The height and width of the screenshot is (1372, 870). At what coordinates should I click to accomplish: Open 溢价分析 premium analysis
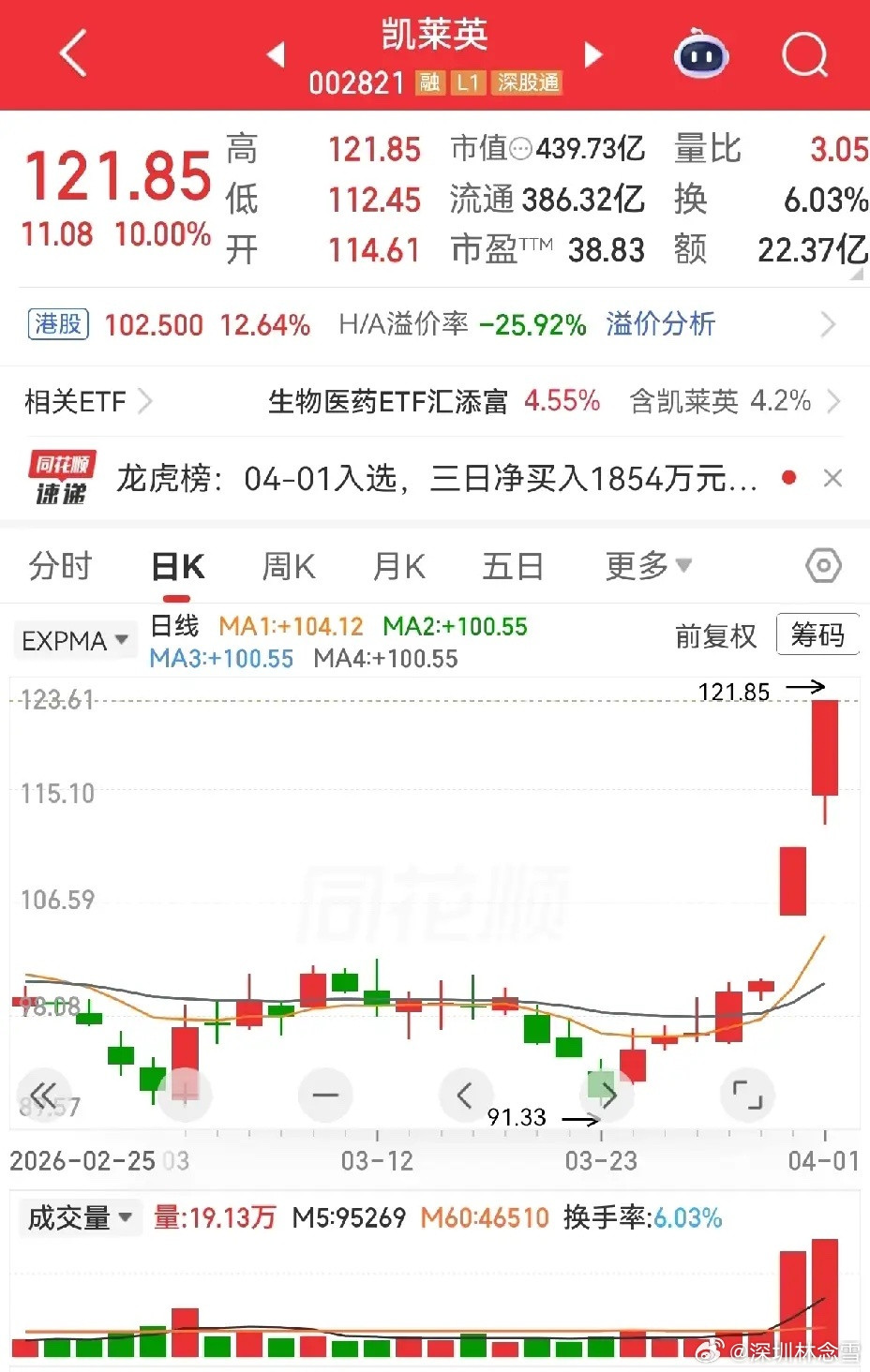pos(660,324)
